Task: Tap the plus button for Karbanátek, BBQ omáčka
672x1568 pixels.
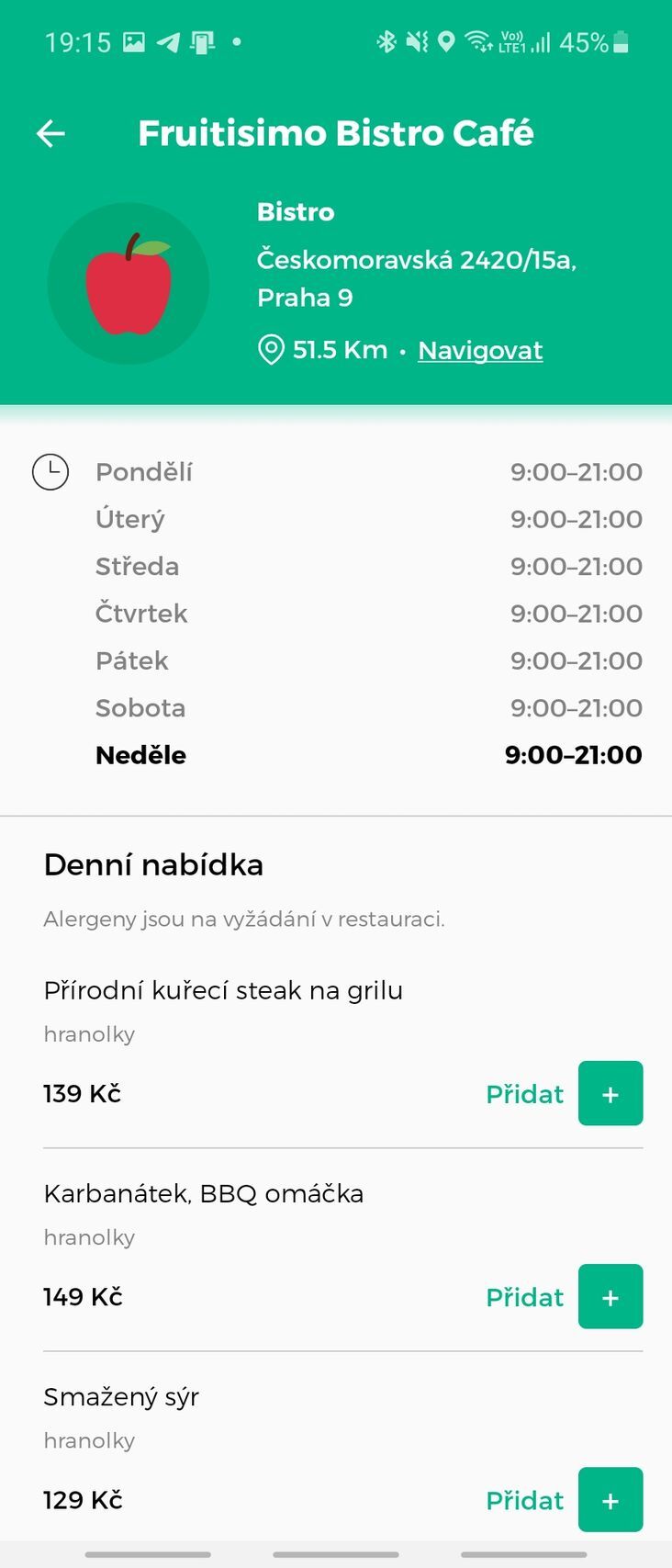Action: click(x=610, y=1296)
